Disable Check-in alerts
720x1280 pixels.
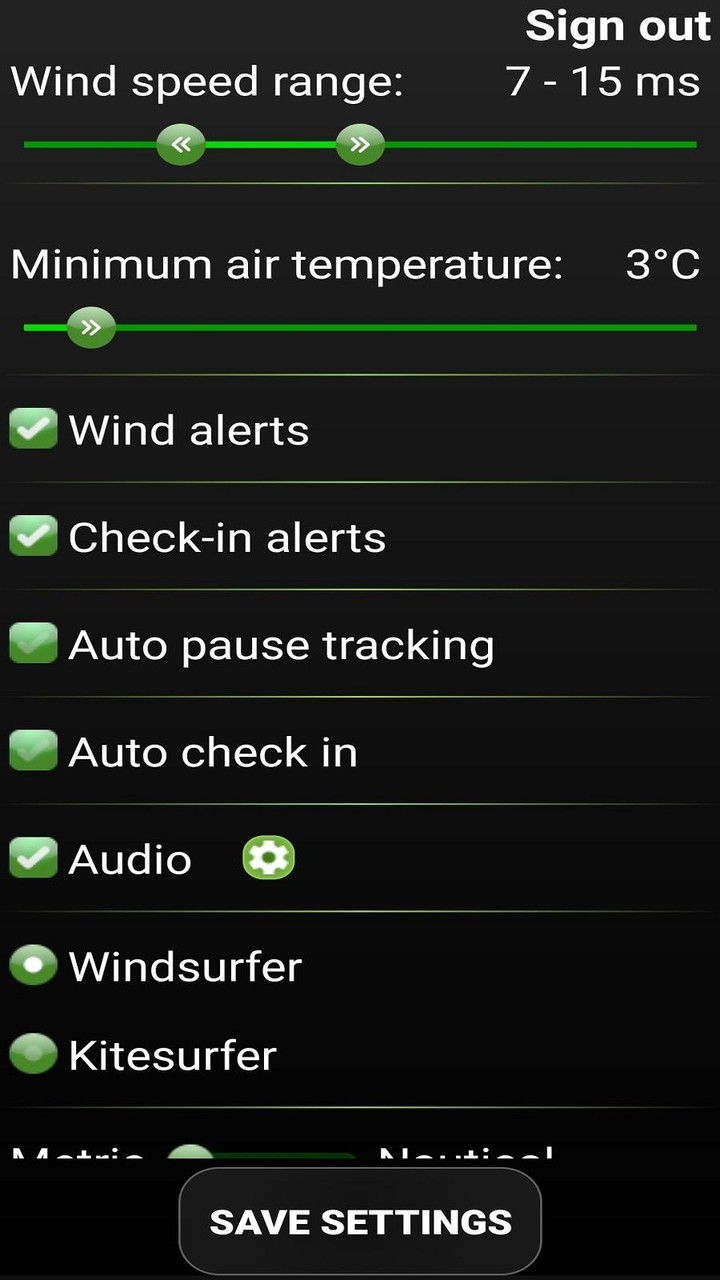pyautogui.click(x=33, y=536)
